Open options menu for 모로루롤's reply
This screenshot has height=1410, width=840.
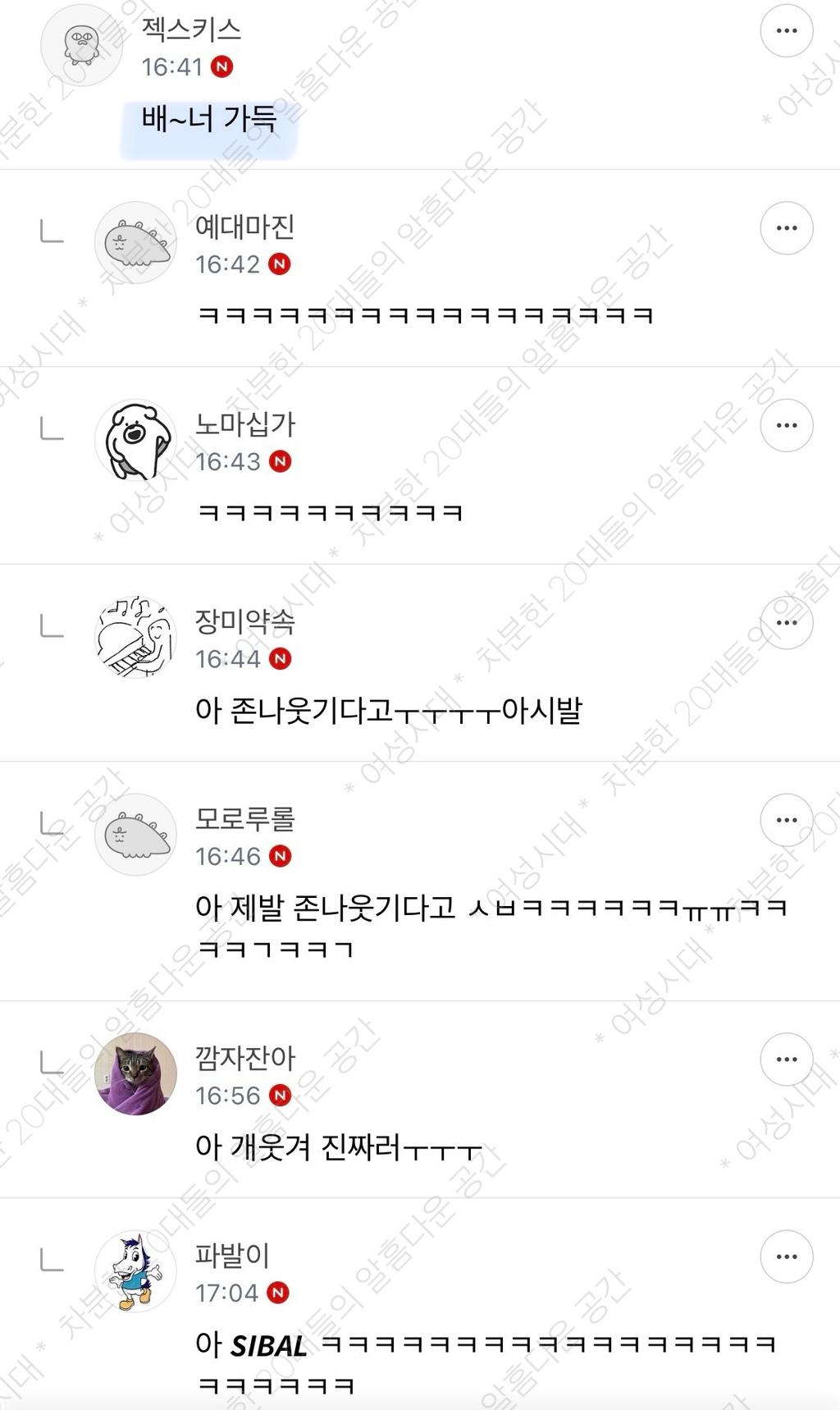tap(786, 820)
